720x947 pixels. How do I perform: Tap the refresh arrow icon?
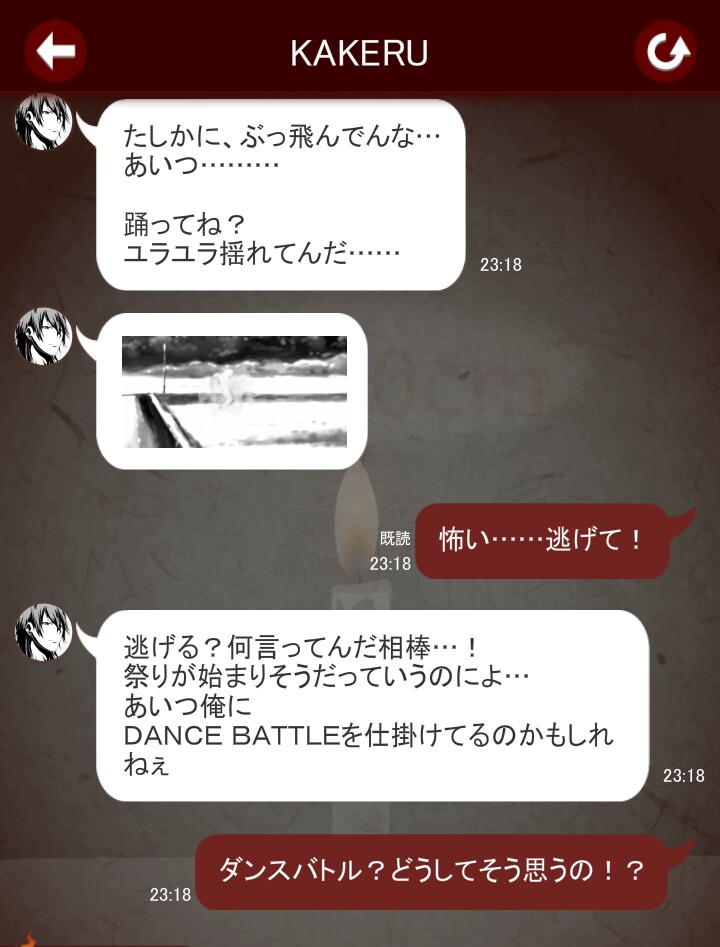pyautogui.click(x=665, y=52)
